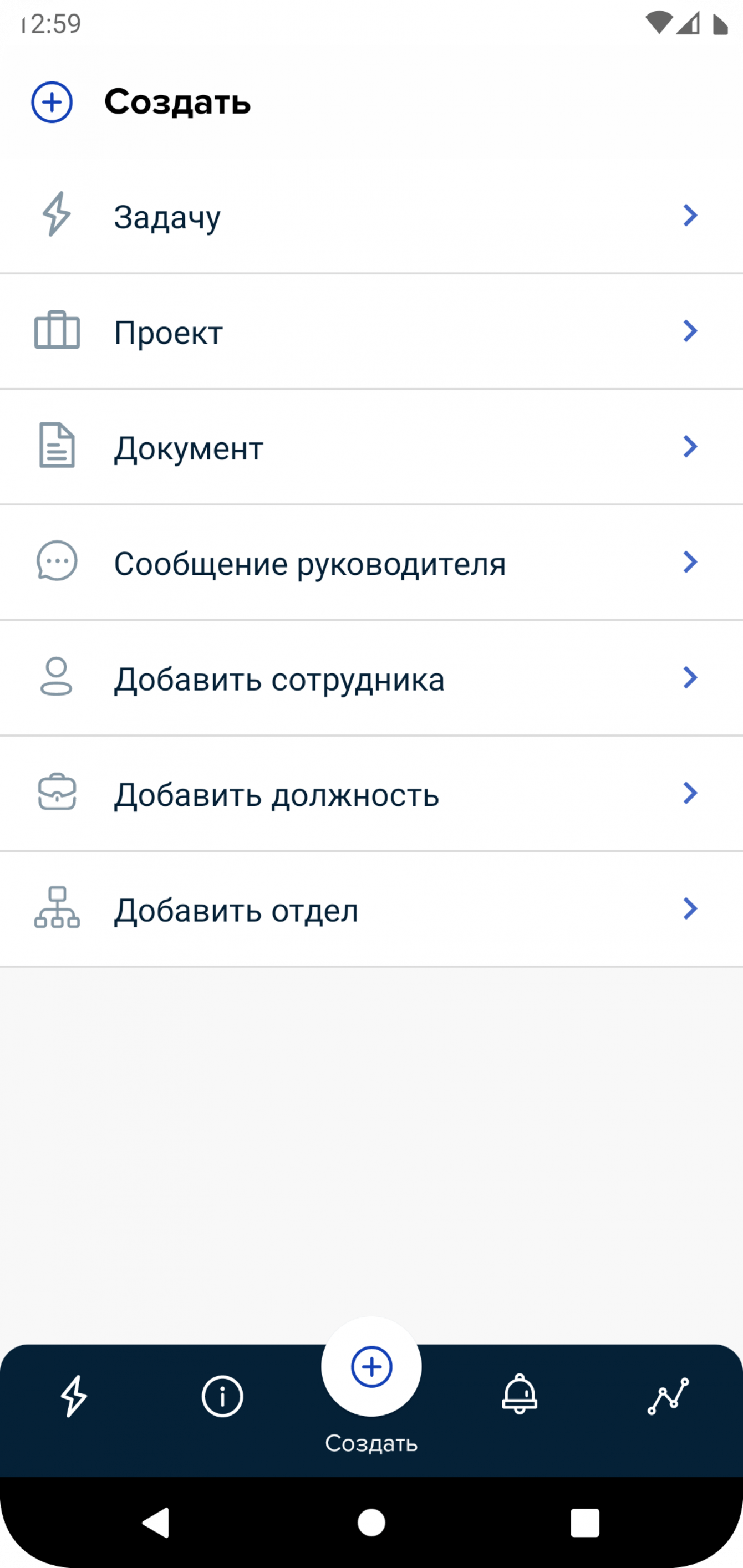Go to the system home screen
This screenshot has width=743, height=1568.
pos(371,1523)
